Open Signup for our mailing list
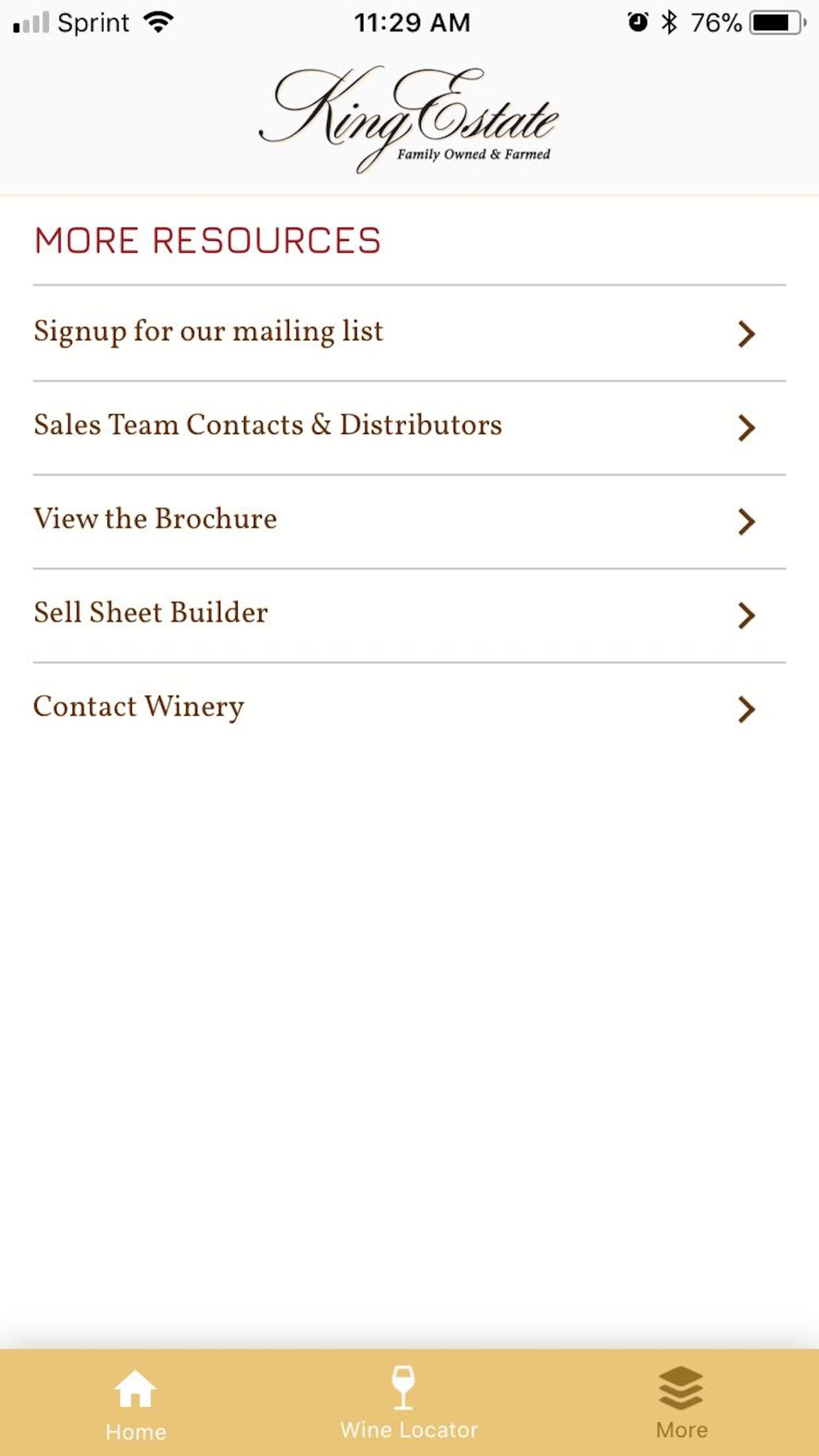This screenshot has height=1456, width=819. pos(409,333)
